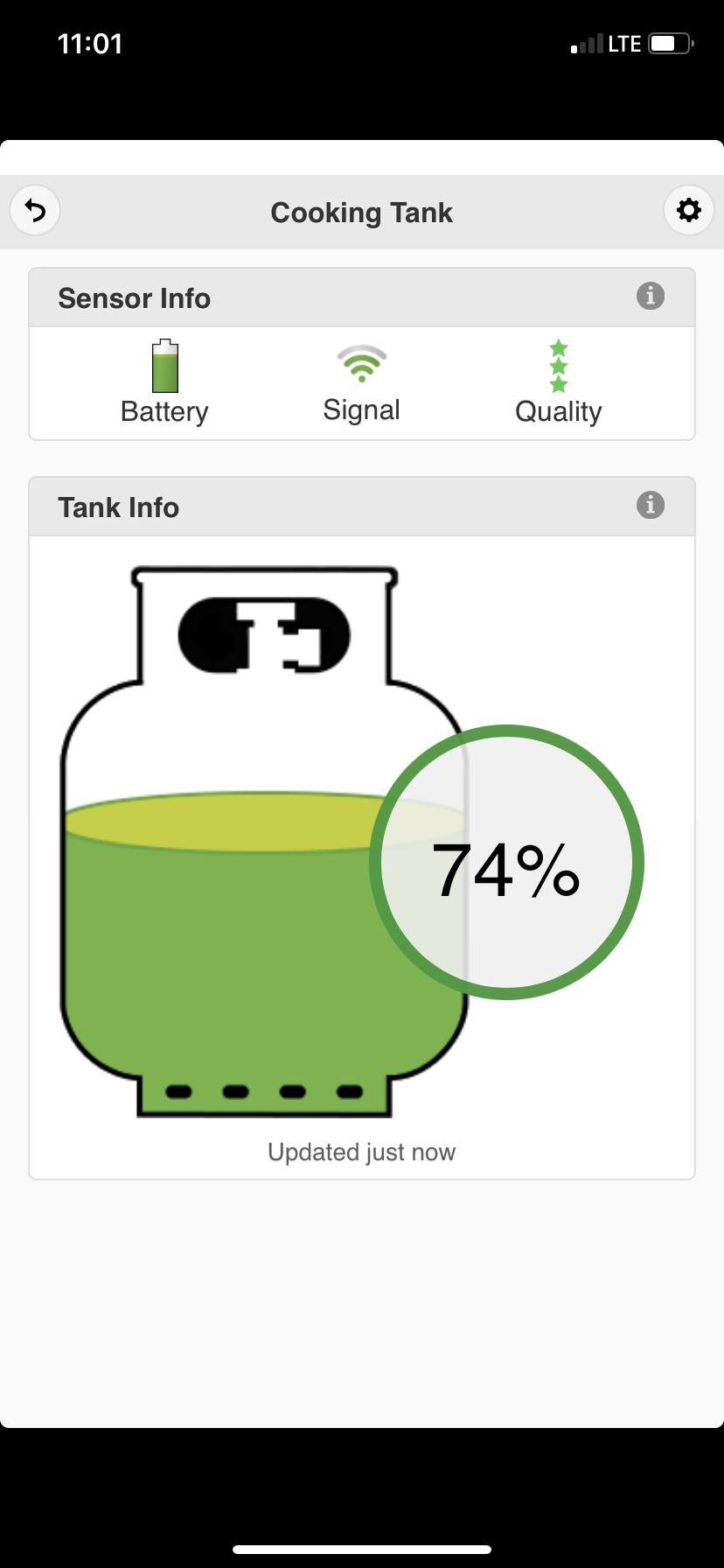Open the settings gear
Screen dimensions: 724x1568
(x=689, y=211)
